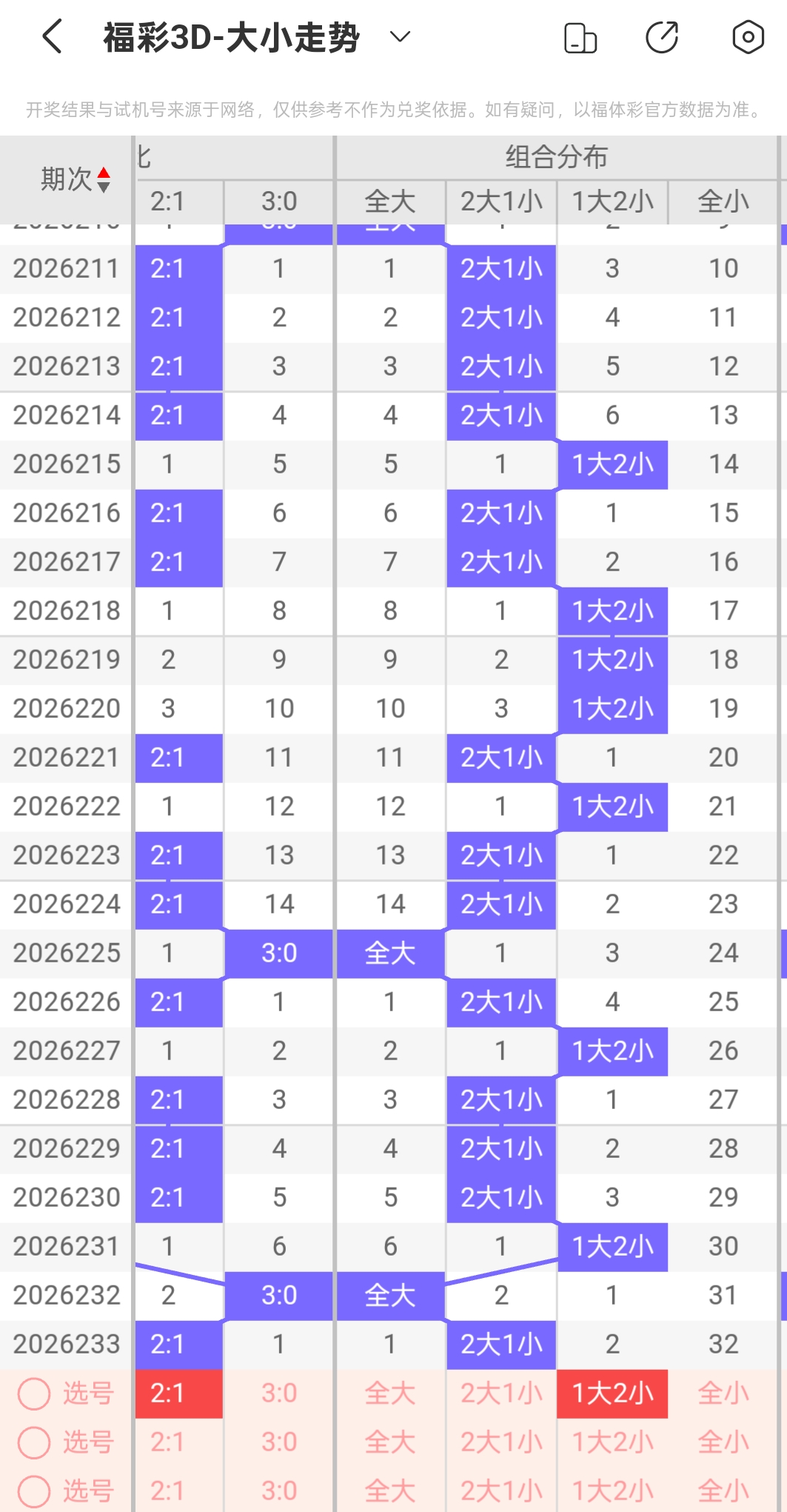Go back using the top-left arrow
Image resolution: width=787 pixels, height=1512 pixels.
coord(52,36)
